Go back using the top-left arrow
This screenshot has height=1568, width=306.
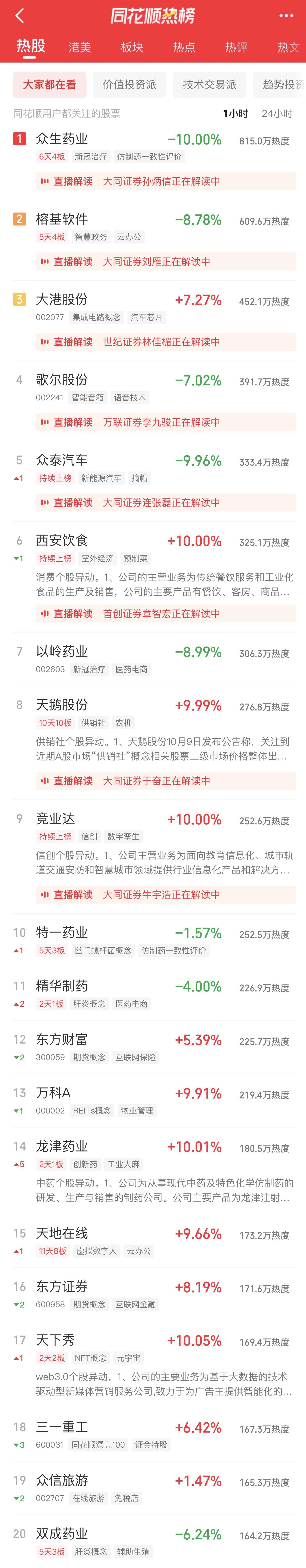(x=20, y=16)
